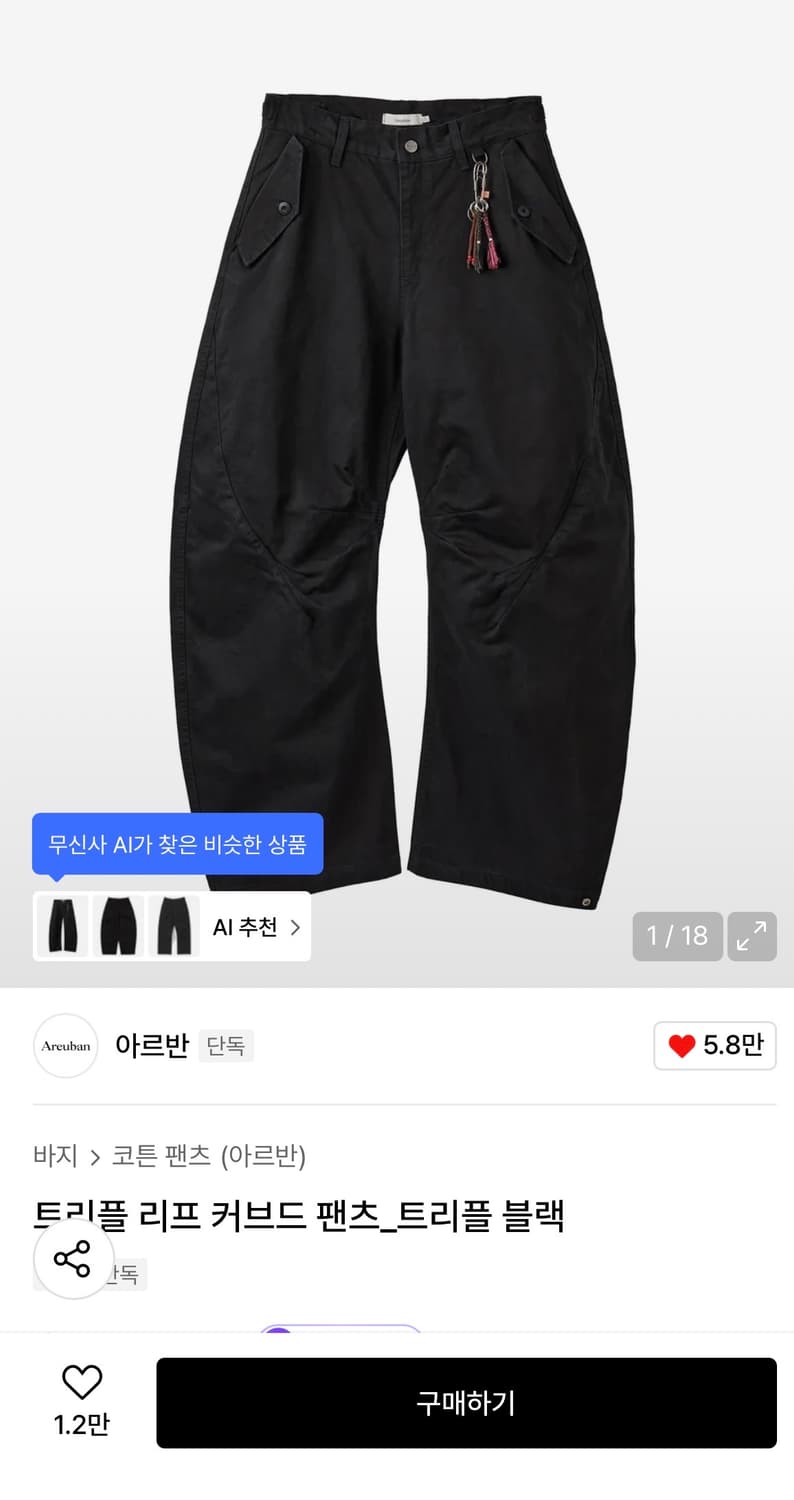The width and height of the screenshot is (794, 1500).
Task: Click the 아르반 brand name
Action: 152,1045
